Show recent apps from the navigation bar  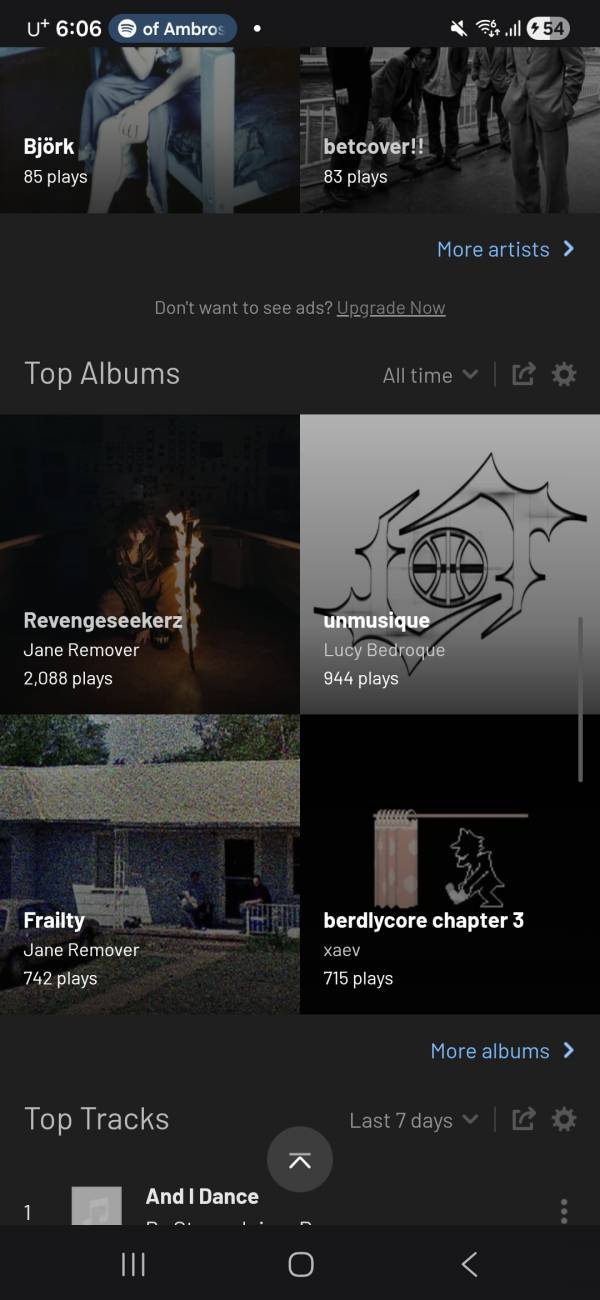(132, 1264)
